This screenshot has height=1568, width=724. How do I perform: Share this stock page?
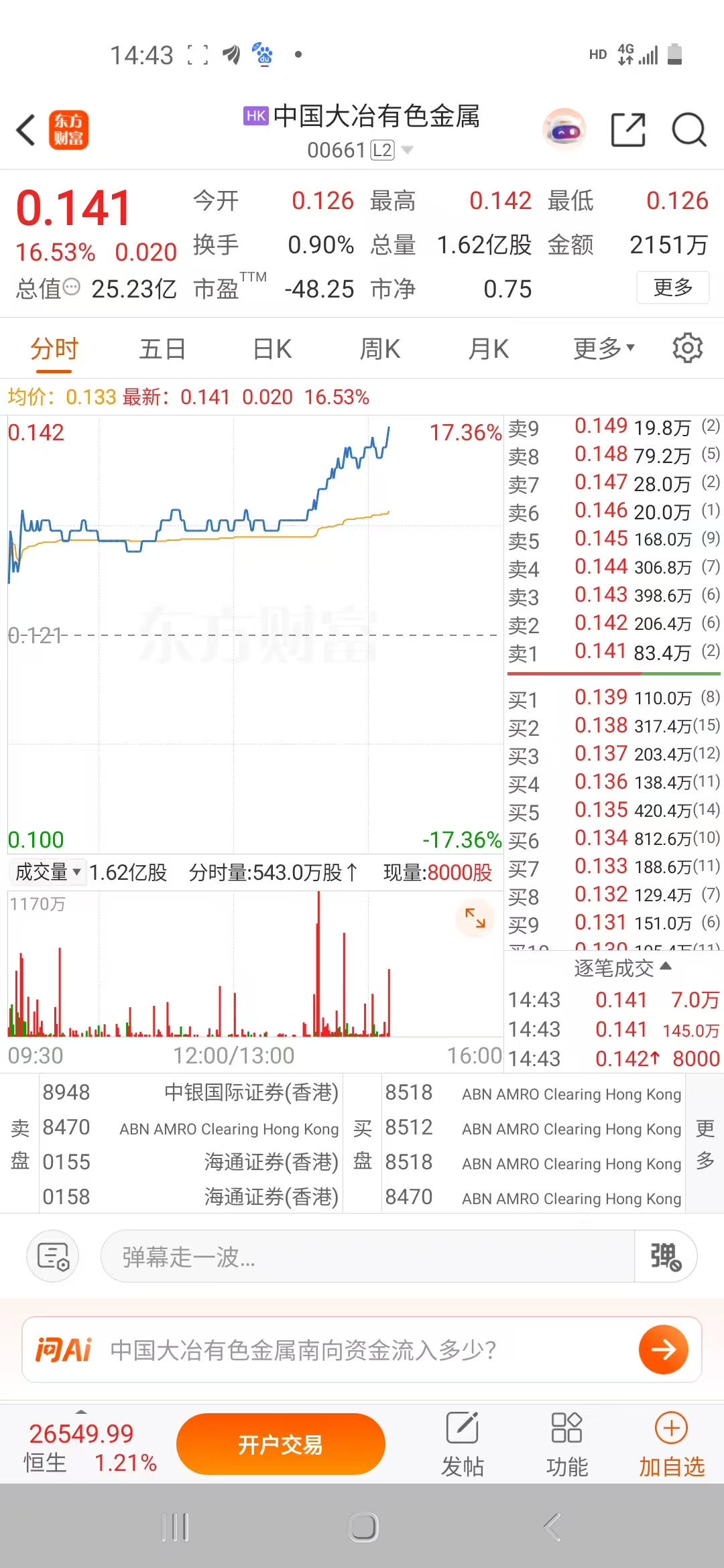coord(628,129)
